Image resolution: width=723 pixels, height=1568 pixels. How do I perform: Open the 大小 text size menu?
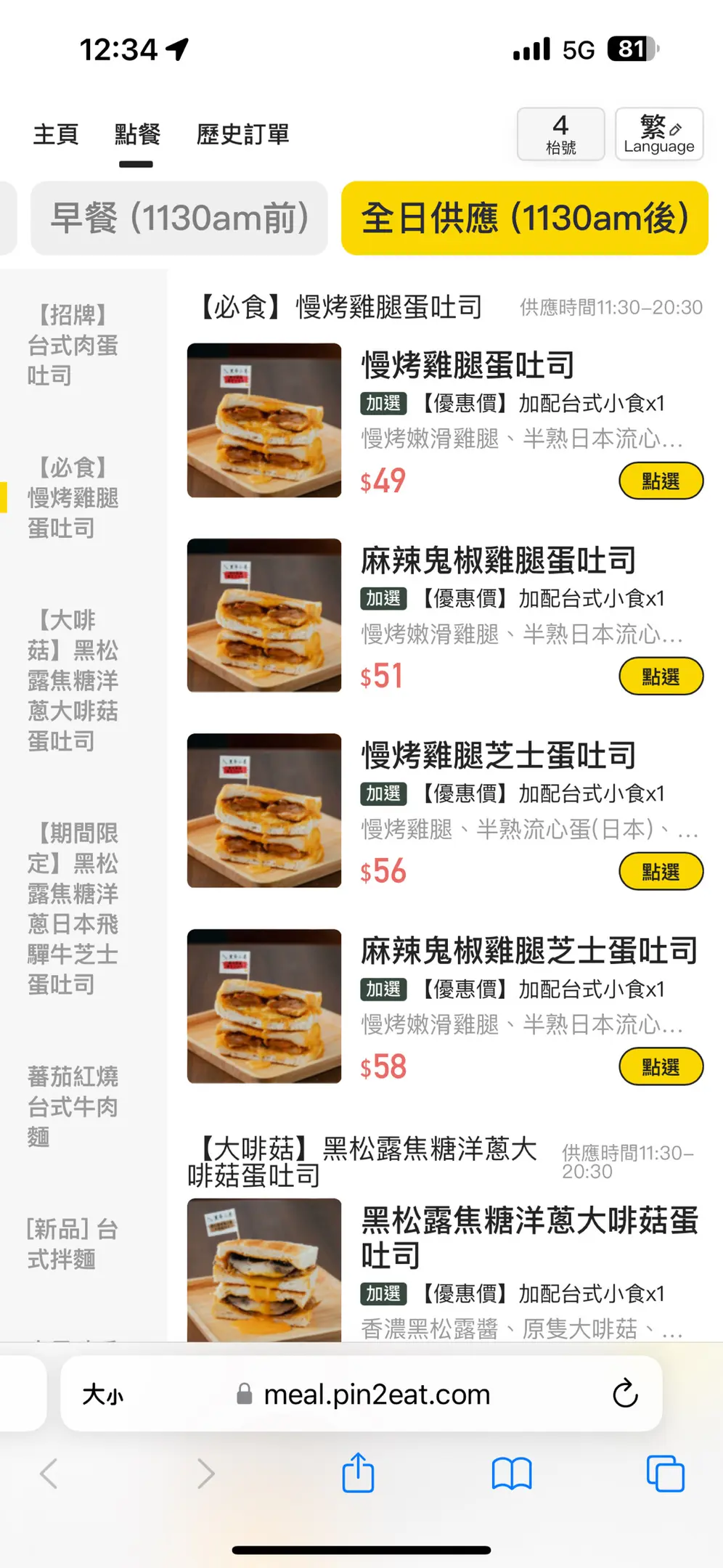click(x=102, y=1394)
